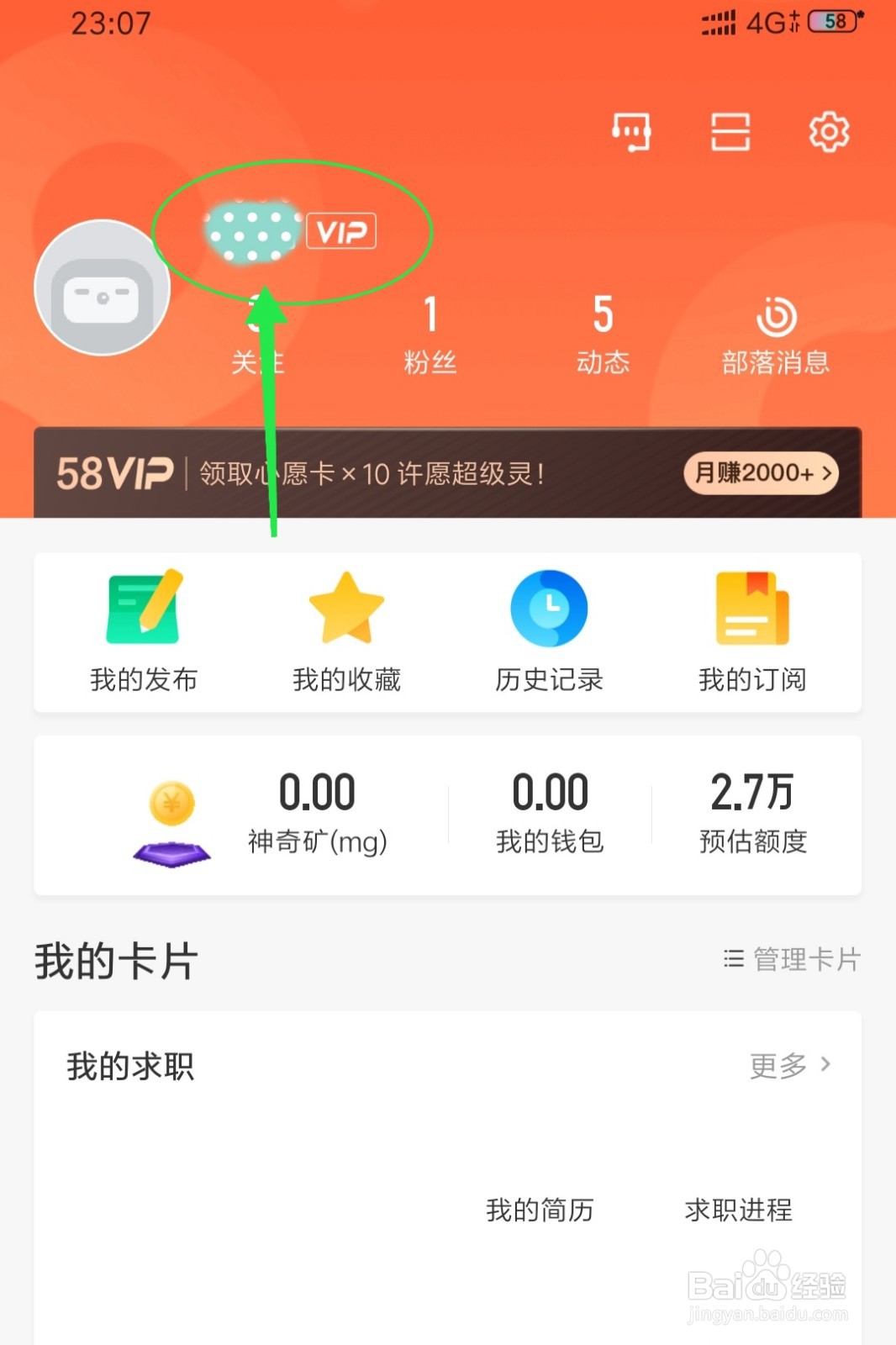
Task: View 历史记录 browsing history
Action: tap(549, 630)
